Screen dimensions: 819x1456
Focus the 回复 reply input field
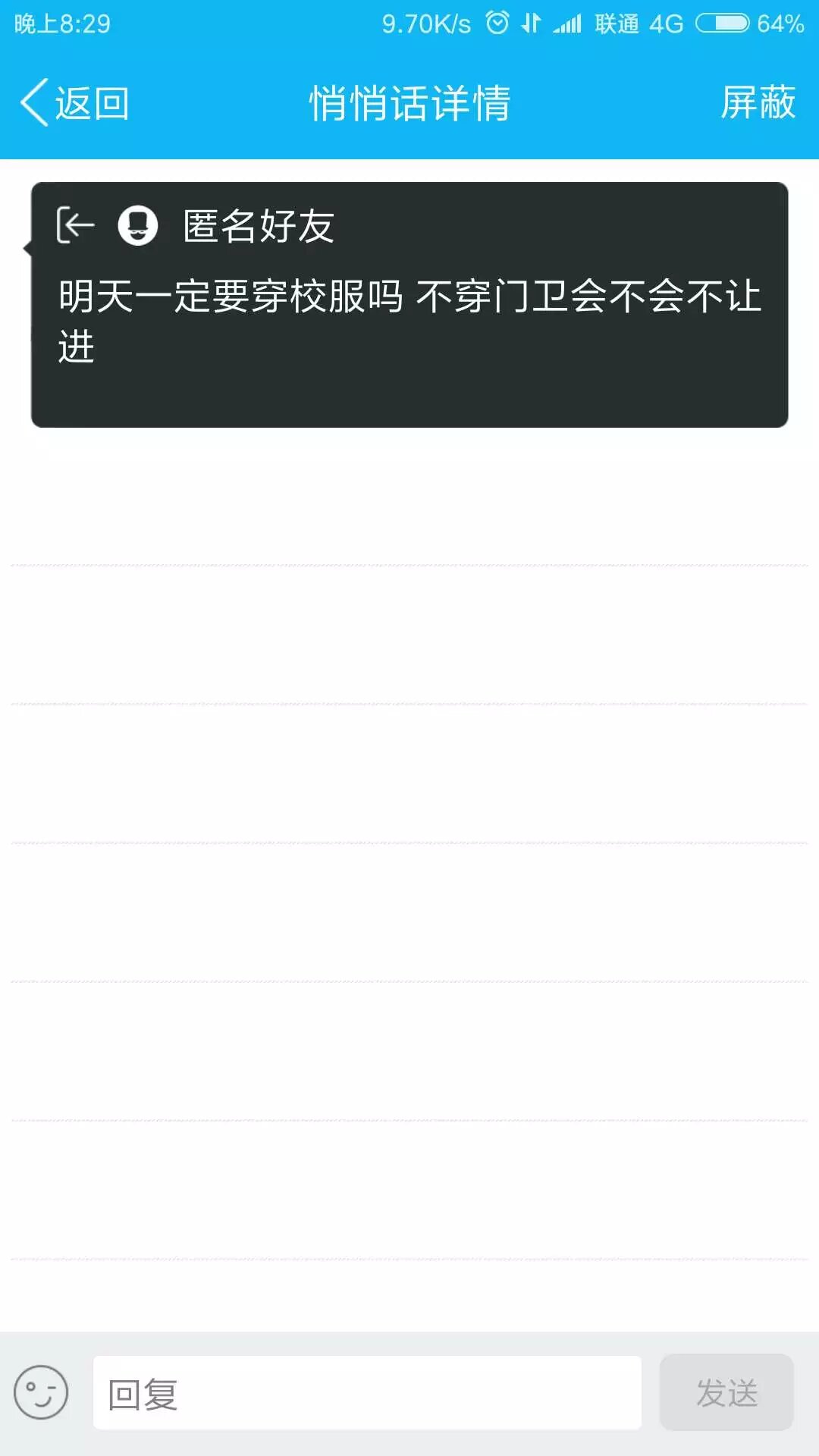click(x=367, y=1393)
